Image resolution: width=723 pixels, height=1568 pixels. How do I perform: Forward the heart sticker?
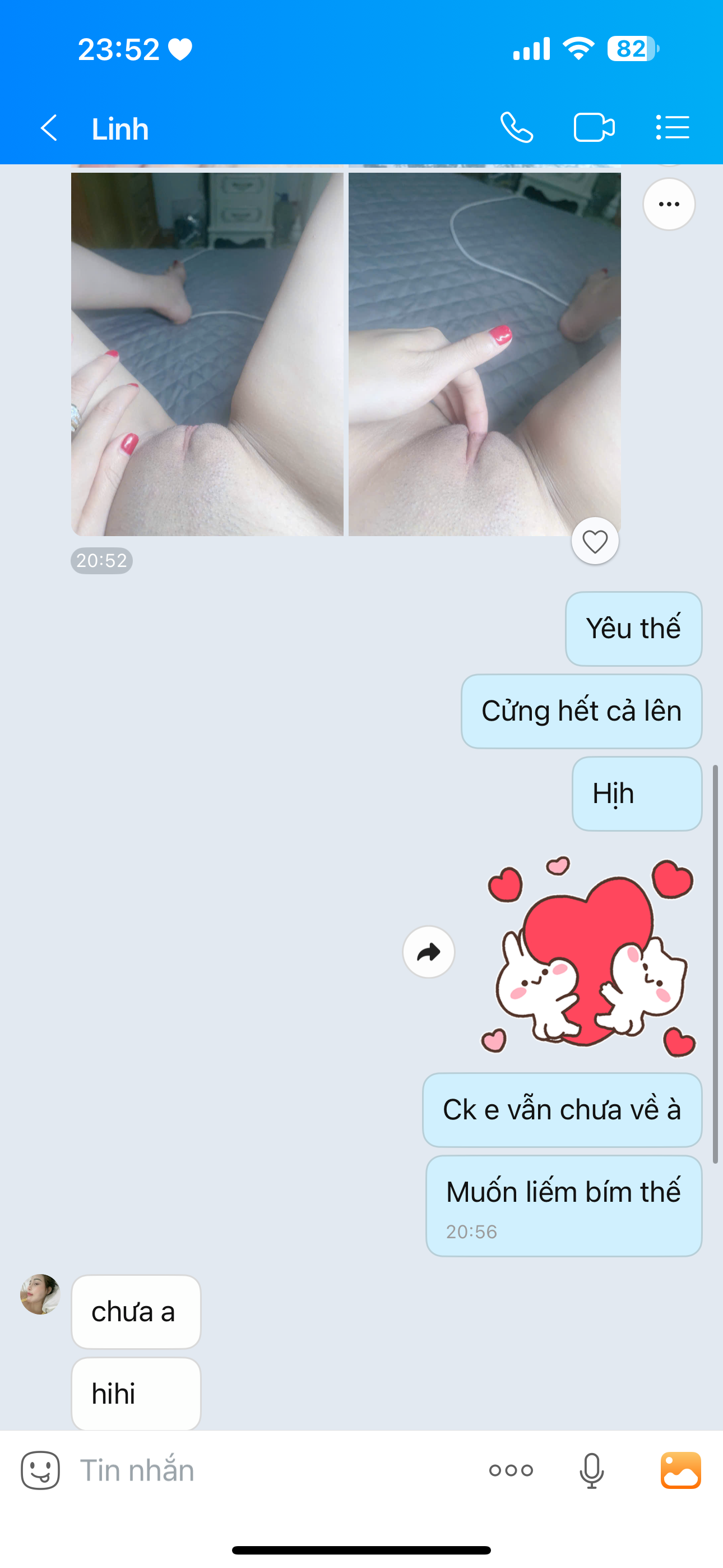(x=428, y=952)
